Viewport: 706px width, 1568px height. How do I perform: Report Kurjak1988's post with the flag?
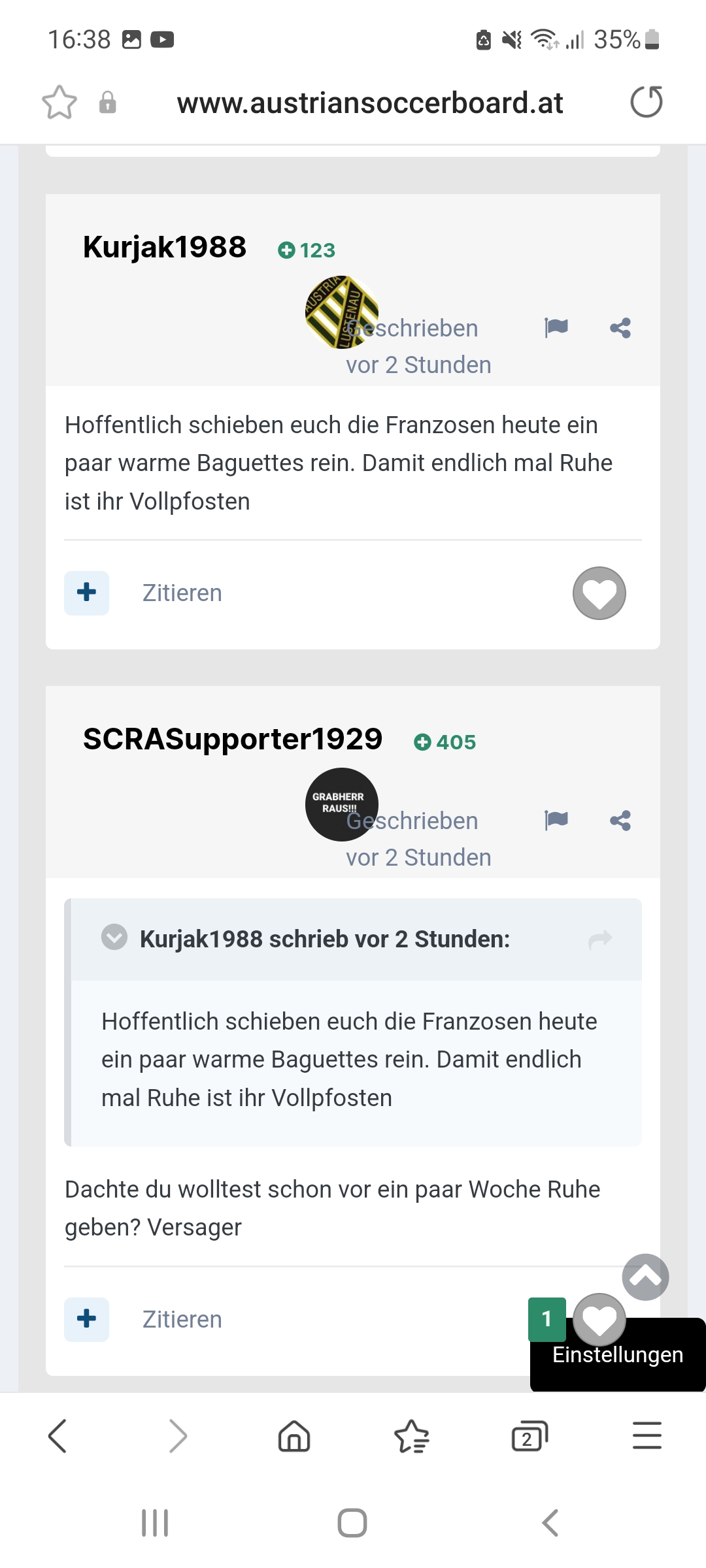[x=556, y=327]
